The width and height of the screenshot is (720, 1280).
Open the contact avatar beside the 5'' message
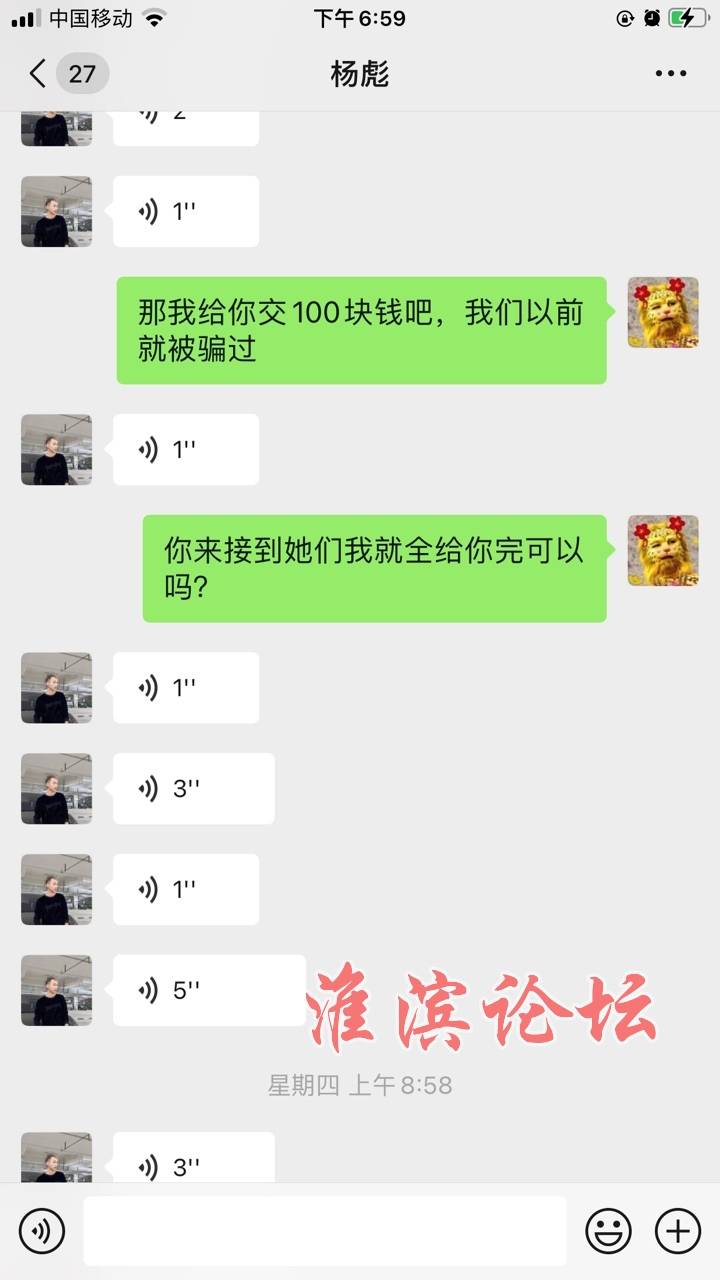(x=56, y=990)
